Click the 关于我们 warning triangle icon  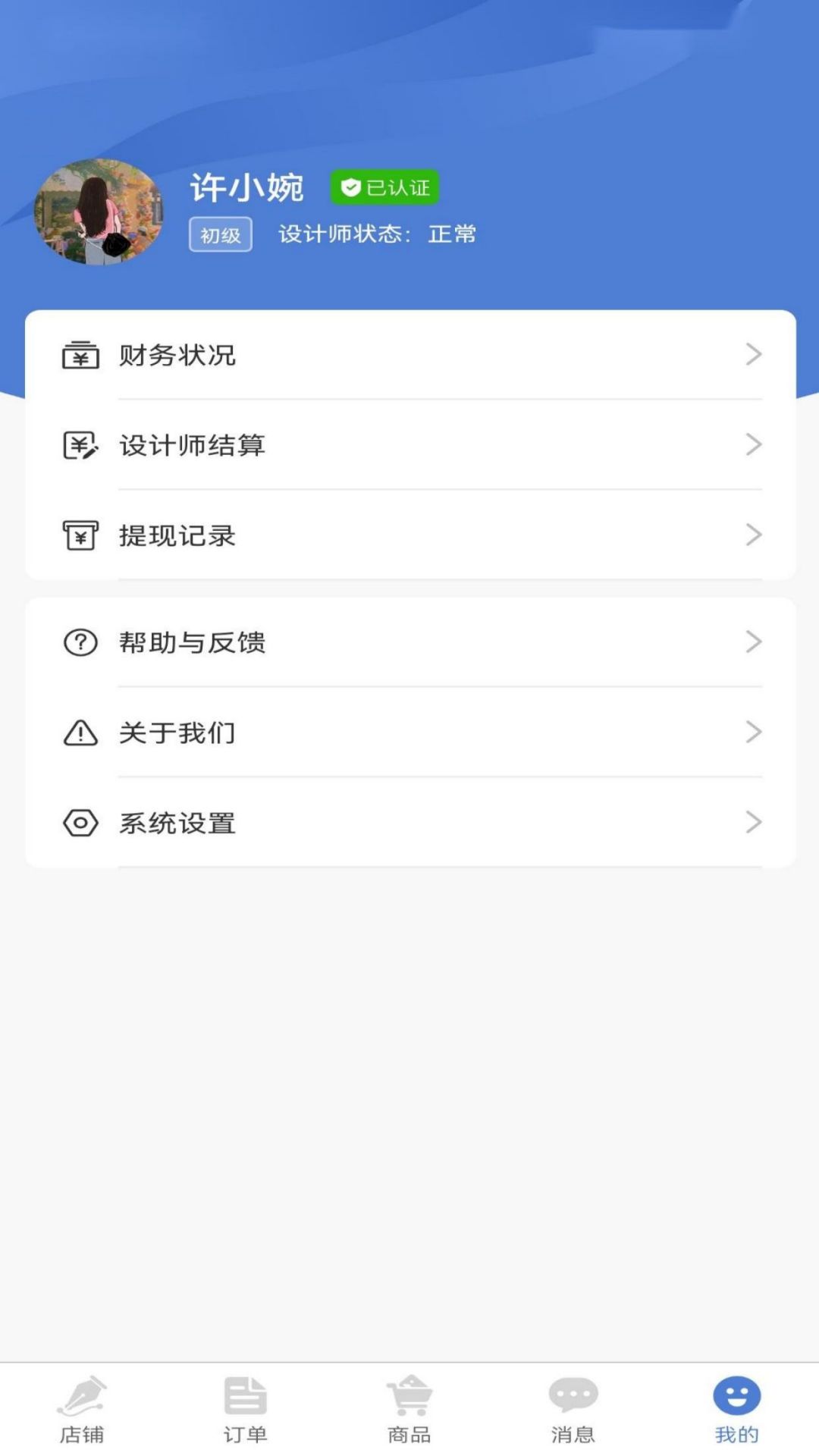80,733
